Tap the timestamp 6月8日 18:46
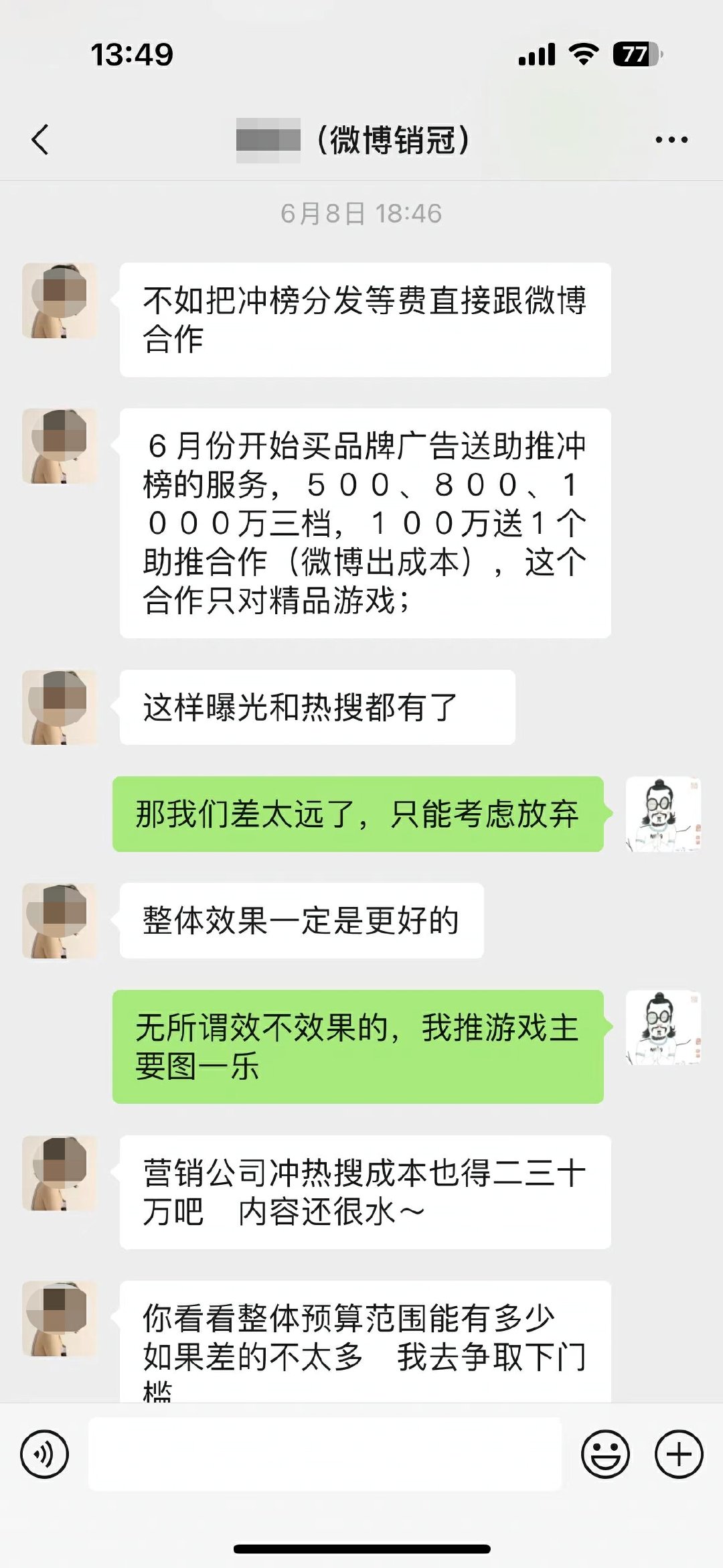The image size is (723, 1568). tap(361, 216)
